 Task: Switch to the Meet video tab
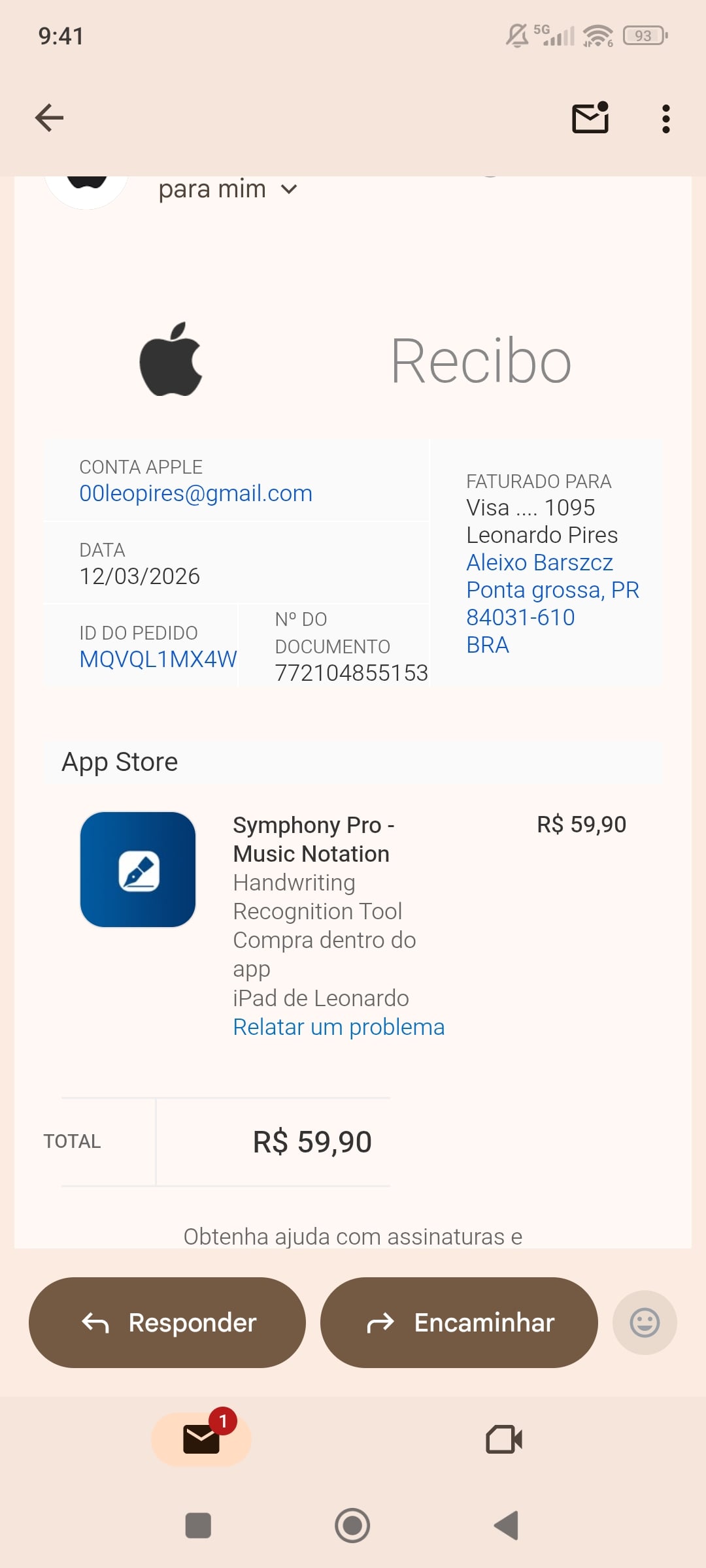[x=504, y=1439]
